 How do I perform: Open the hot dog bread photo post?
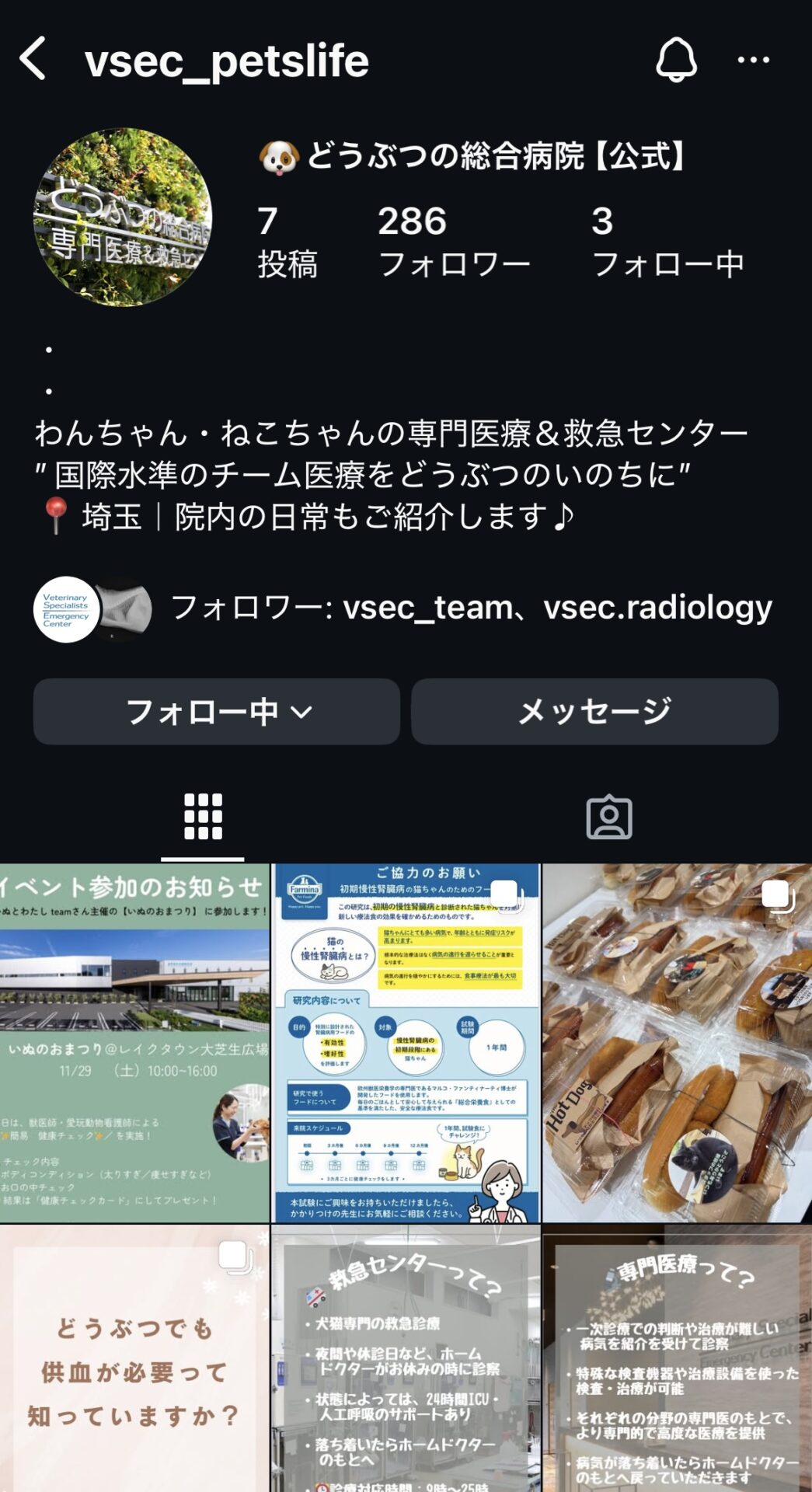click(x=677, y=1042)
